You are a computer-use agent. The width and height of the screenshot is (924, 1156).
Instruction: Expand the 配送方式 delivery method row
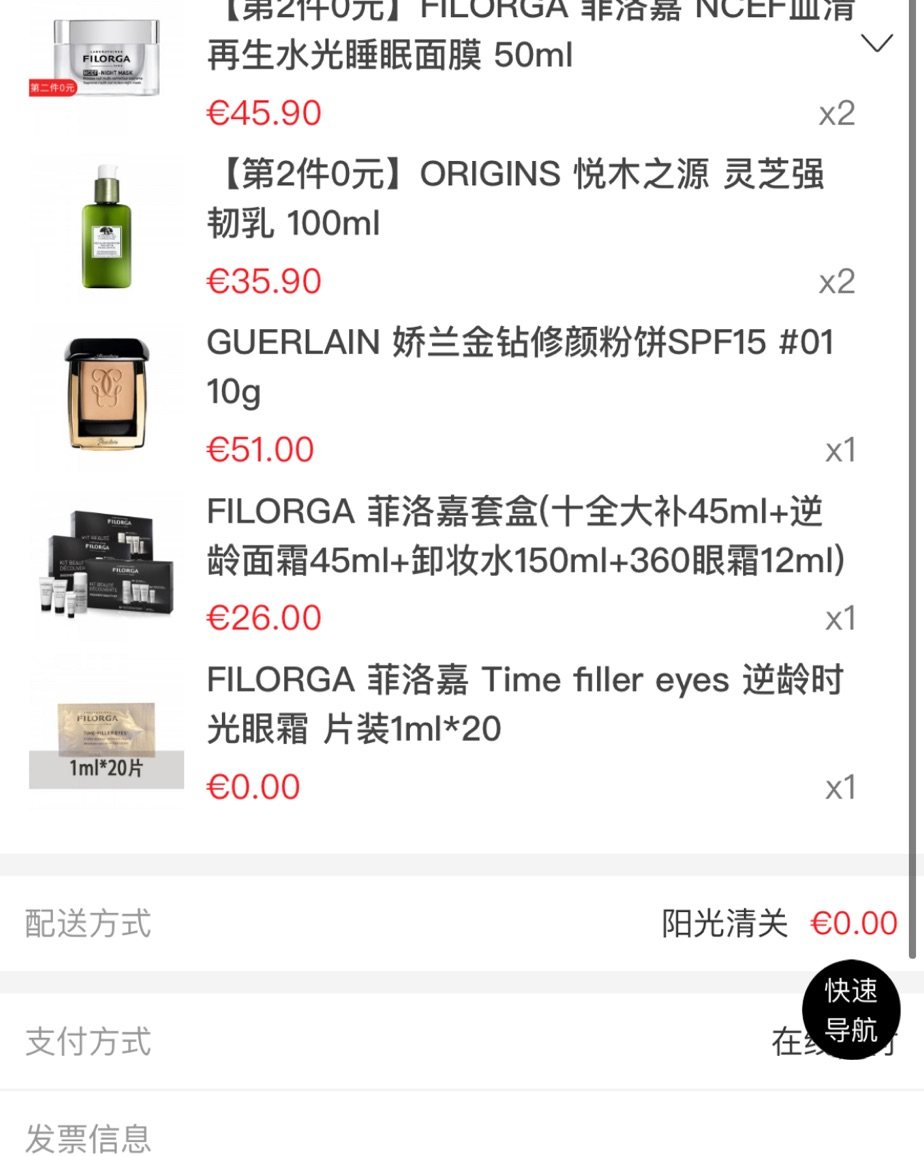(462, 924)
